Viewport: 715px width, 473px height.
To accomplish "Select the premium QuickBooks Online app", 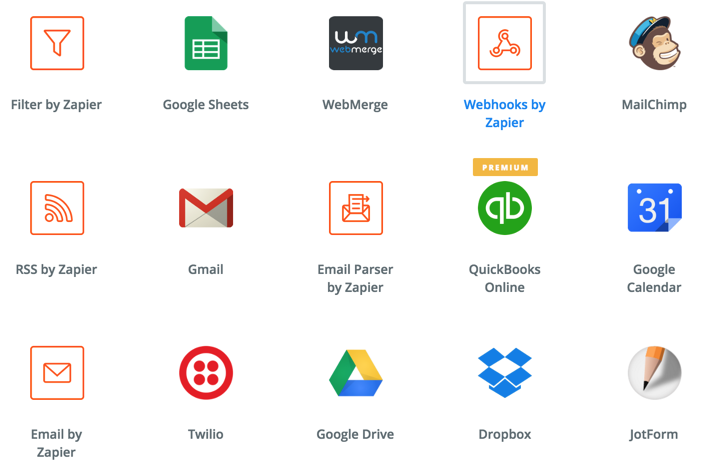I will pos(504,208).
